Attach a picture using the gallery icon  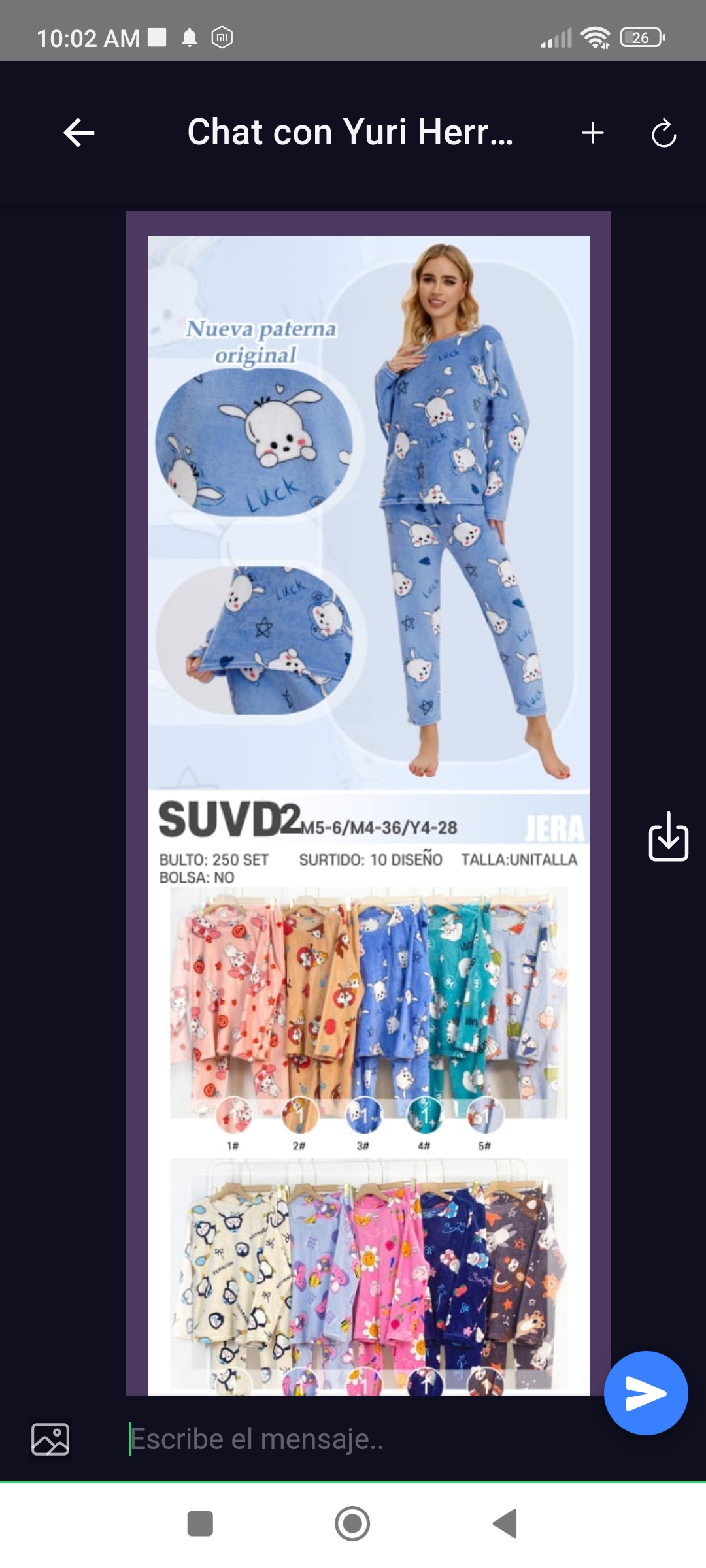click(x=50, y=1439)
